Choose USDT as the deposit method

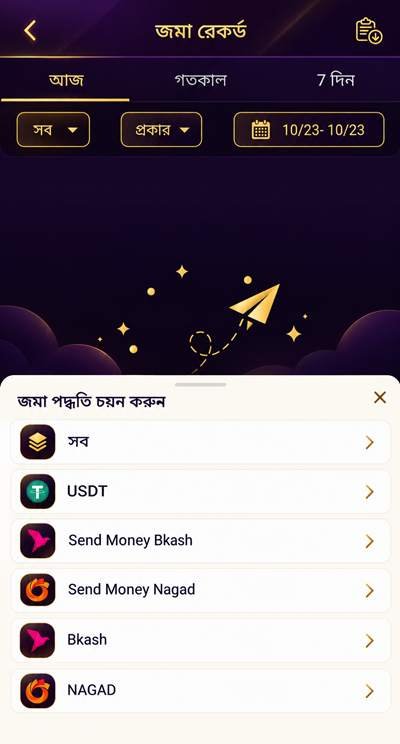point(200,492)
